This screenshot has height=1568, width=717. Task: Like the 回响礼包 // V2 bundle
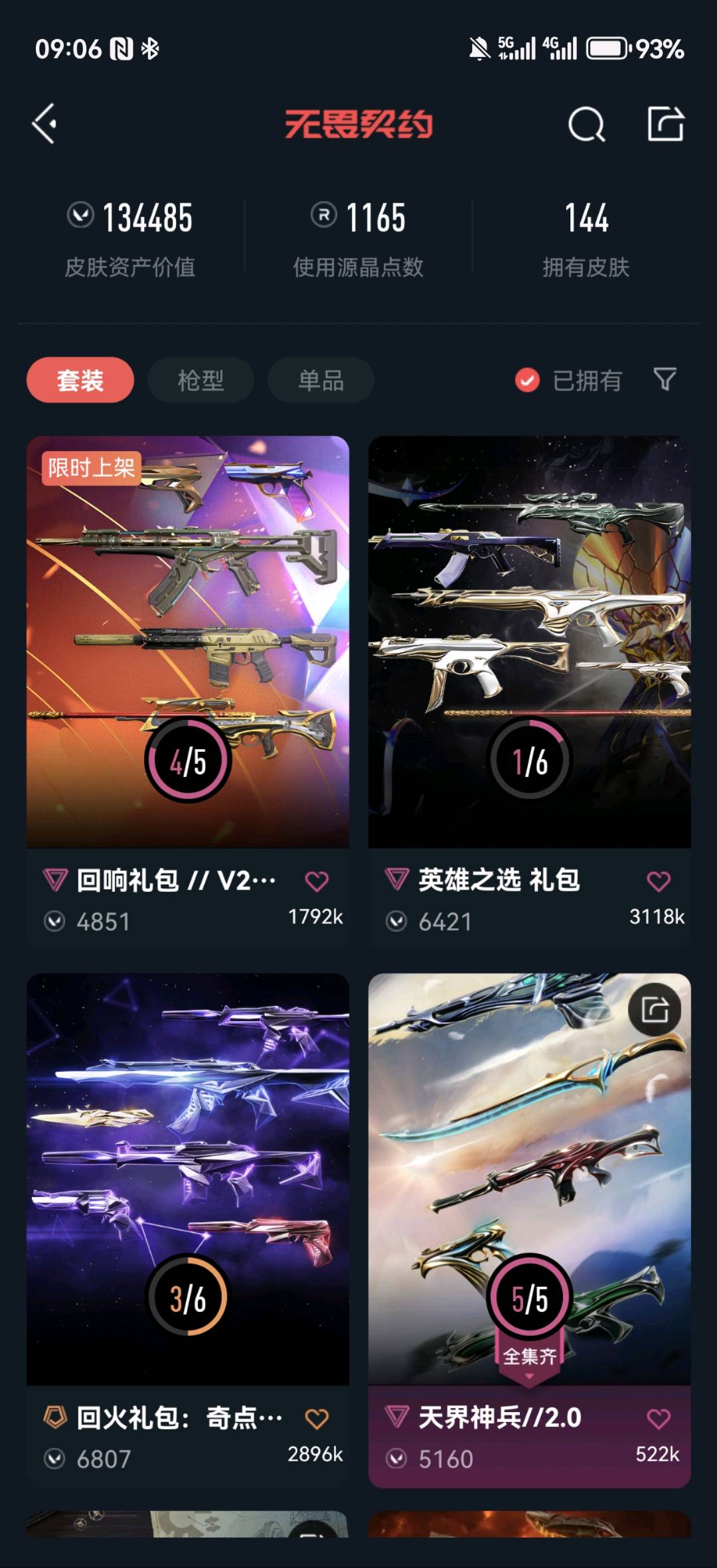click(x=317, y=881)
